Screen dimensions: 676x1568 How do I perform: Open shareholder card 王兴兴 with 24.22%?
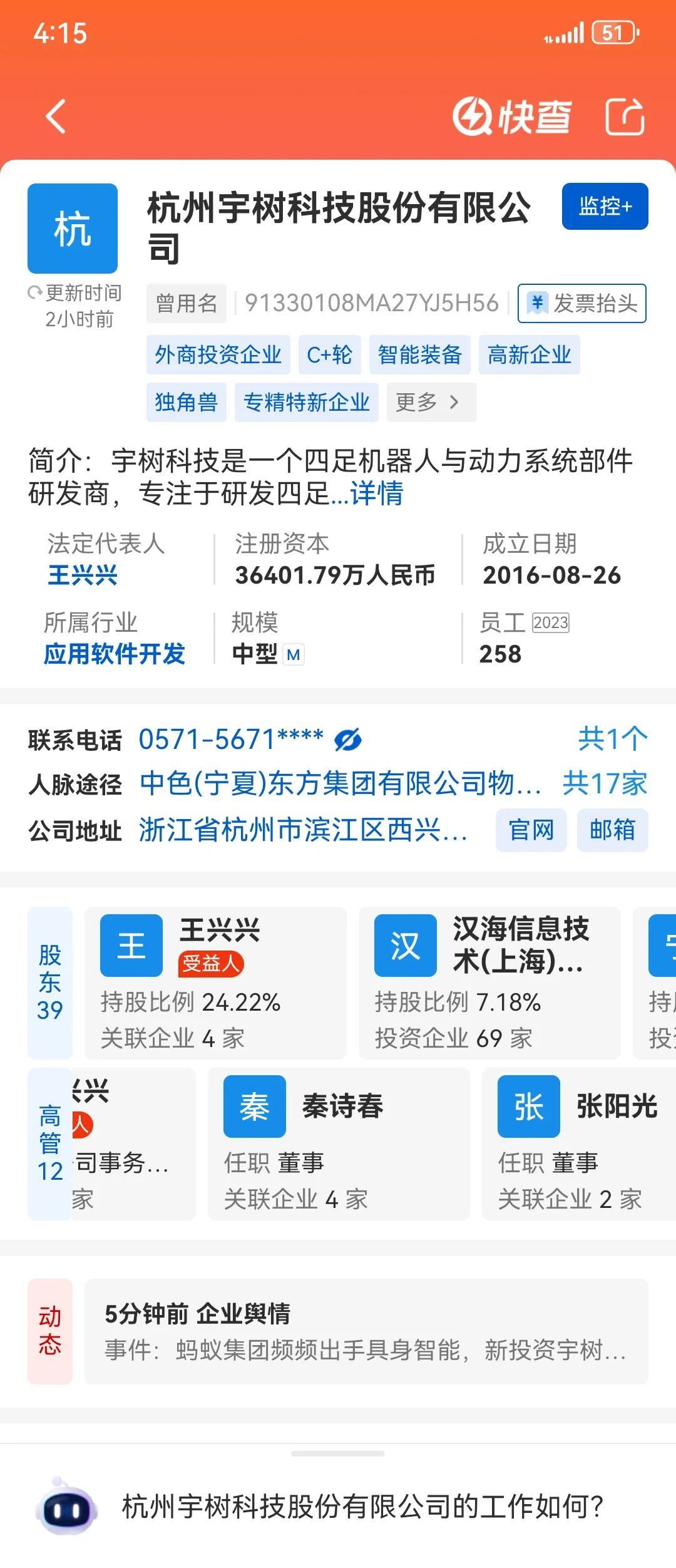(215, 983)
